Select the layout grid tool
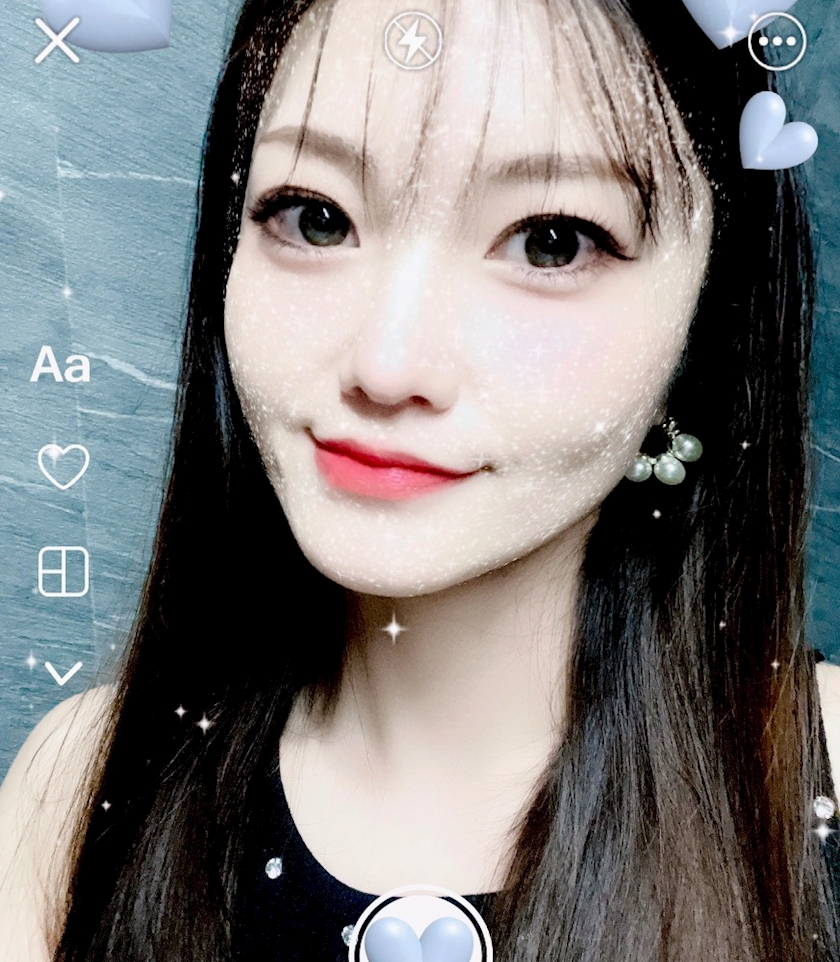The height and width of the screenshot is (962, 840). (63, 571)
